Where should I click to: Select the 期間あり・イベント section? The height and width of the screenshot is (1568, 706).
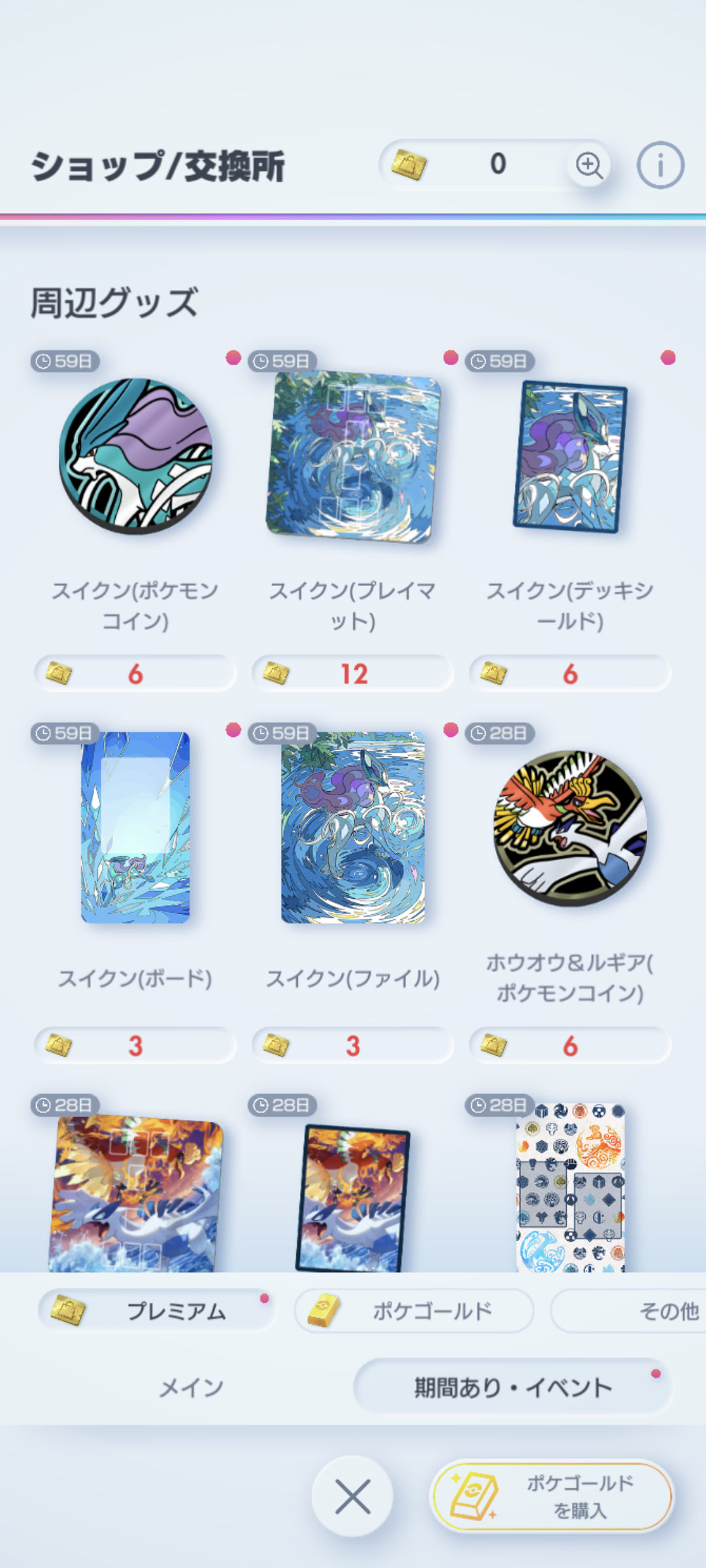(513, 1386)
